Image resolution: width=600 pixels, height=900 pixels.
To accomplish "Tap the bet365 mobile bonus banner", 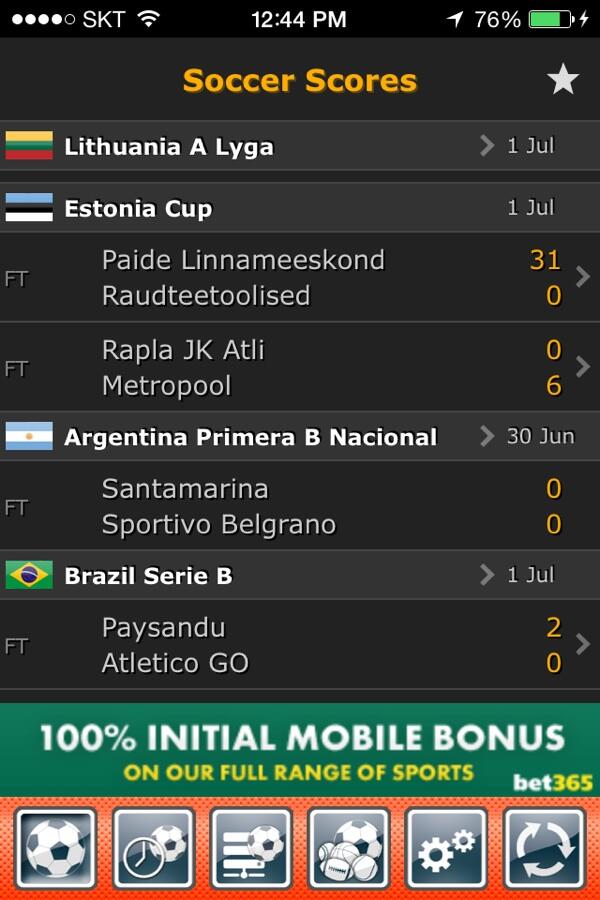I will tap(300, 750).
